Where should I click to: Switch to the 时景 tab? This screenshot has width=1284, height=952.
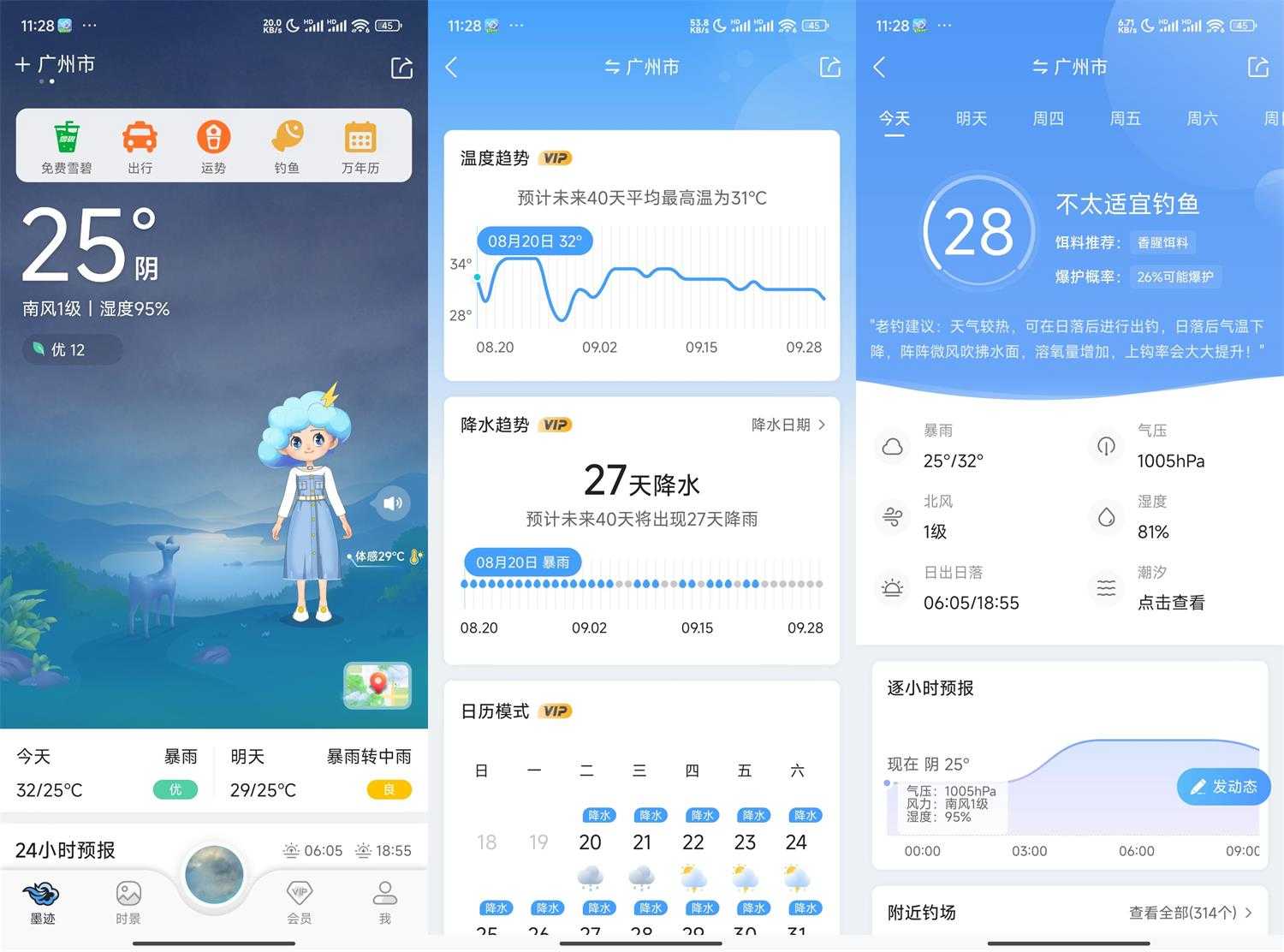[x=128, y=902]
